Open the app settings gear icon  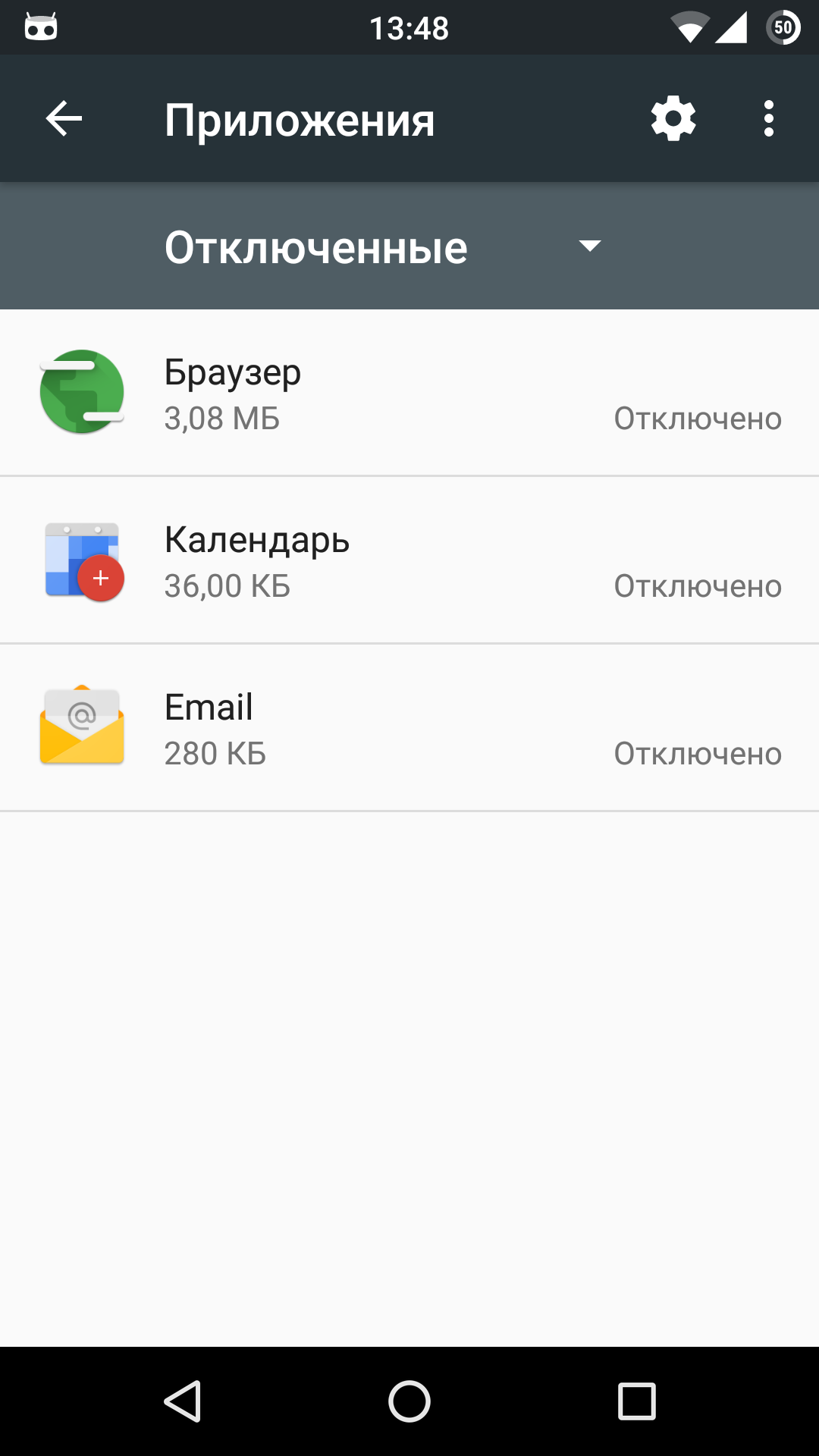click(673, 119)
